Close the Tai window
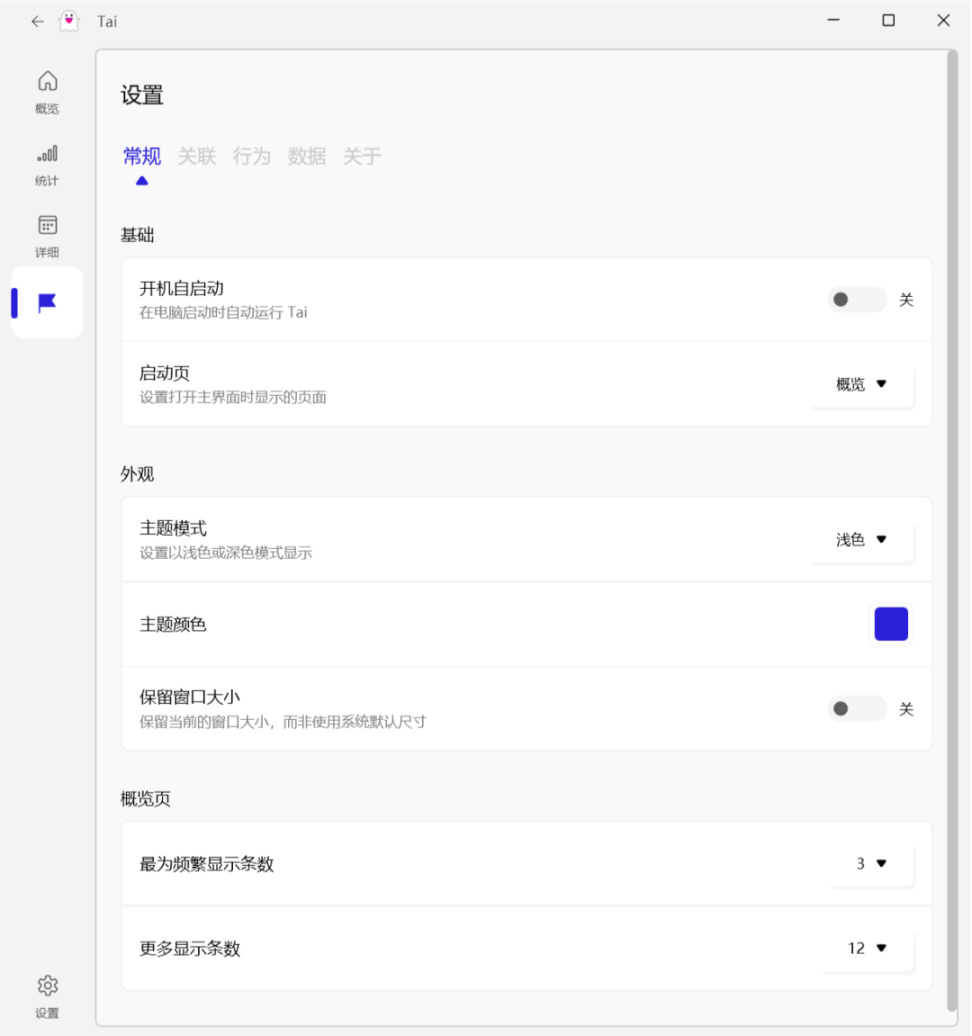 coord(943,20)
